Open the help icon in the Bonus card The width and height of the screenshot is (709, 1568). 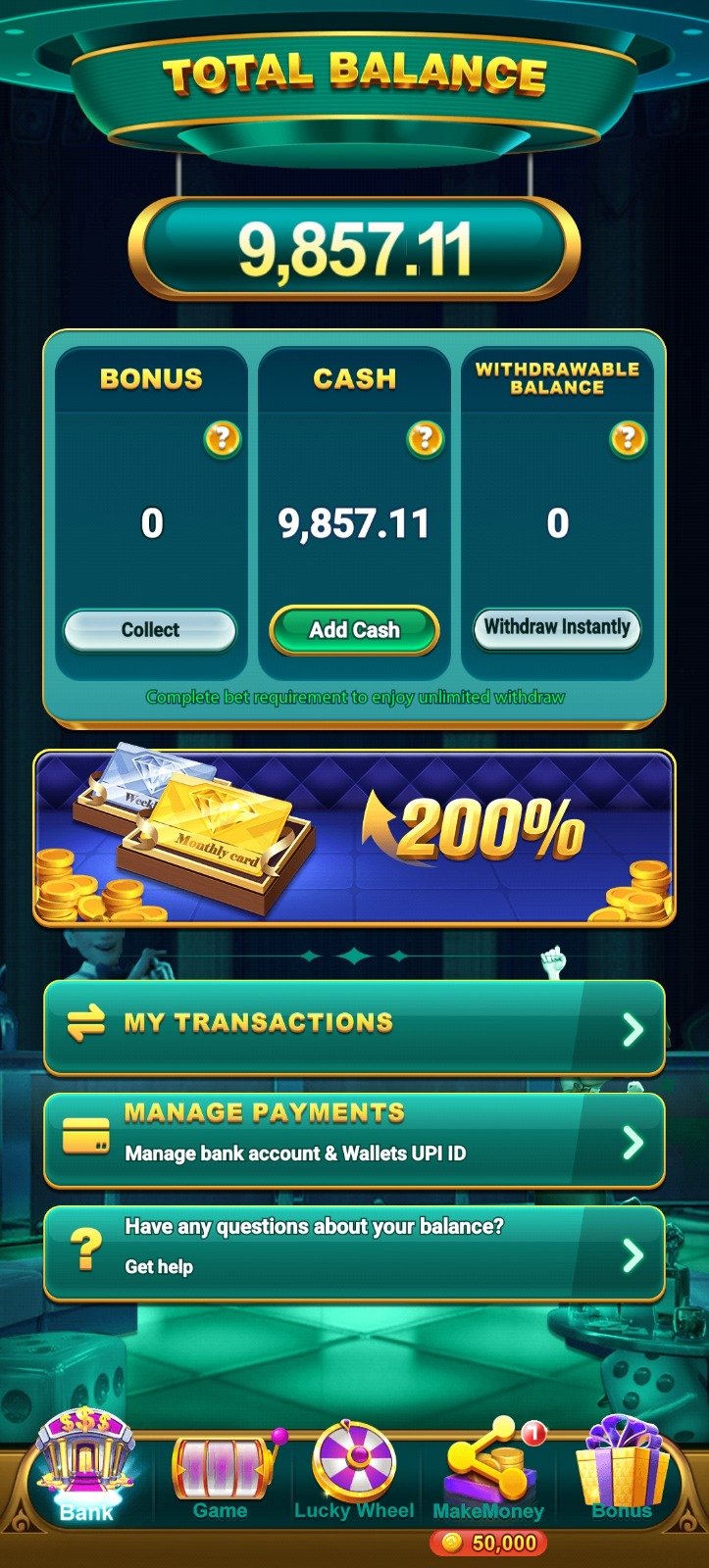pos(223,437)
